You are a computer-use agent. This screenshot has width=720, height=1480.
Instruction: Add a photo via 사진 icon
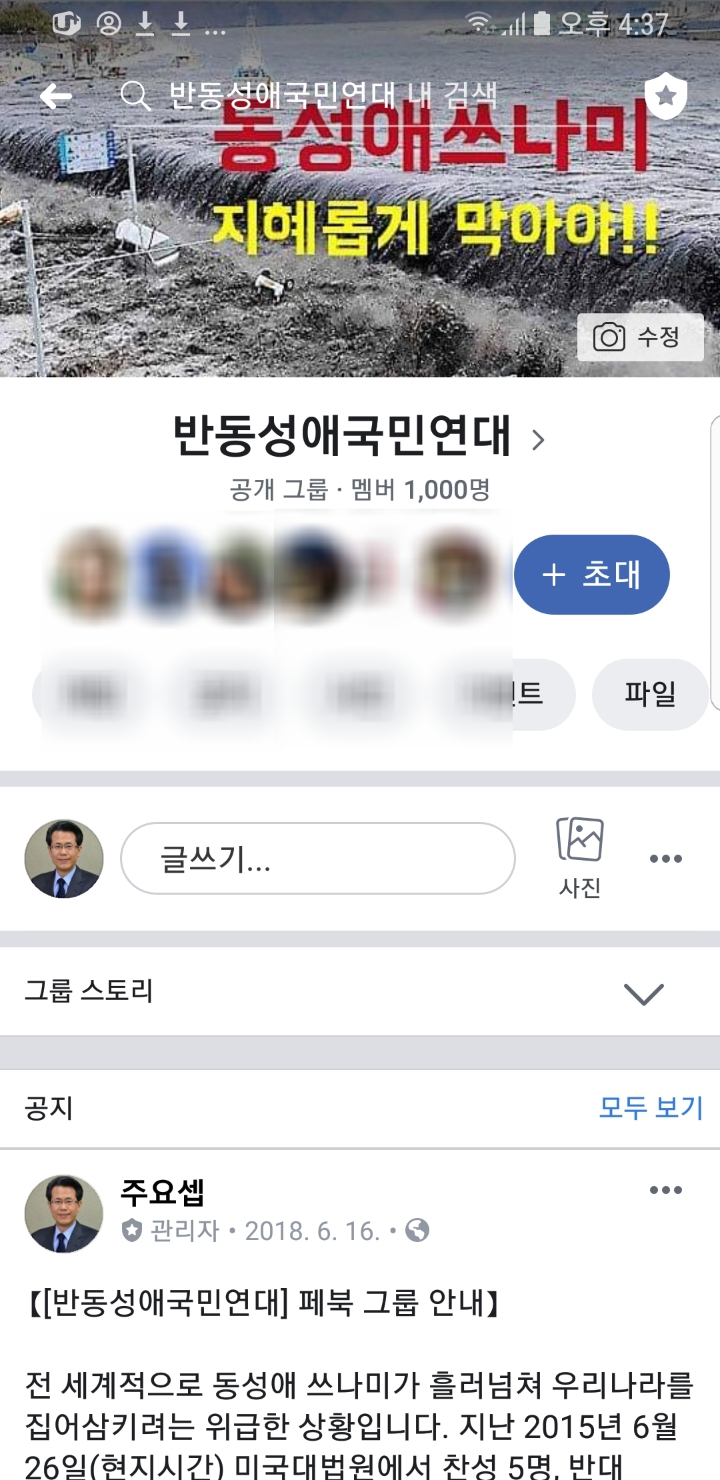[x=580, y=856]
